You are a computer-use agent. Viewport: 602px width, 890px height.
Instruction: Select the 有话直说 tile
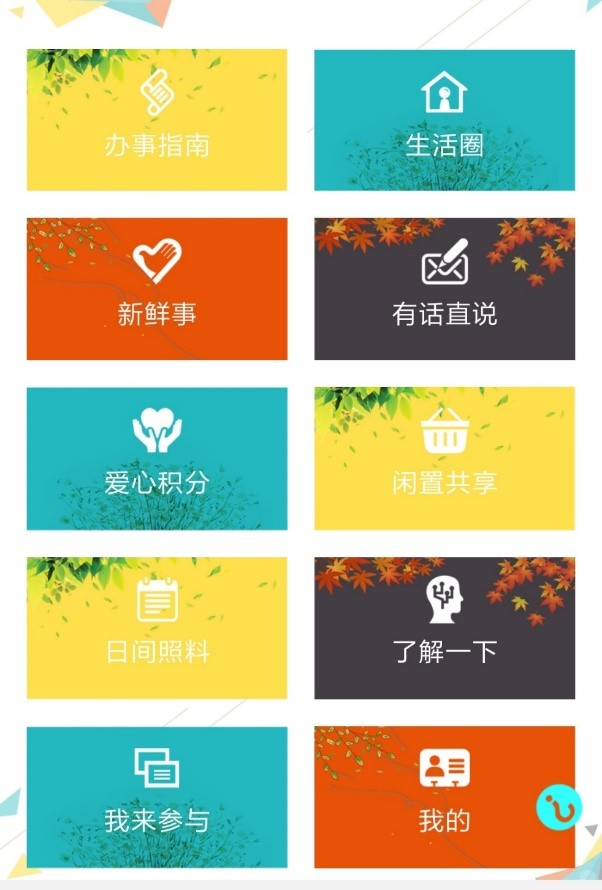(444, 289)
